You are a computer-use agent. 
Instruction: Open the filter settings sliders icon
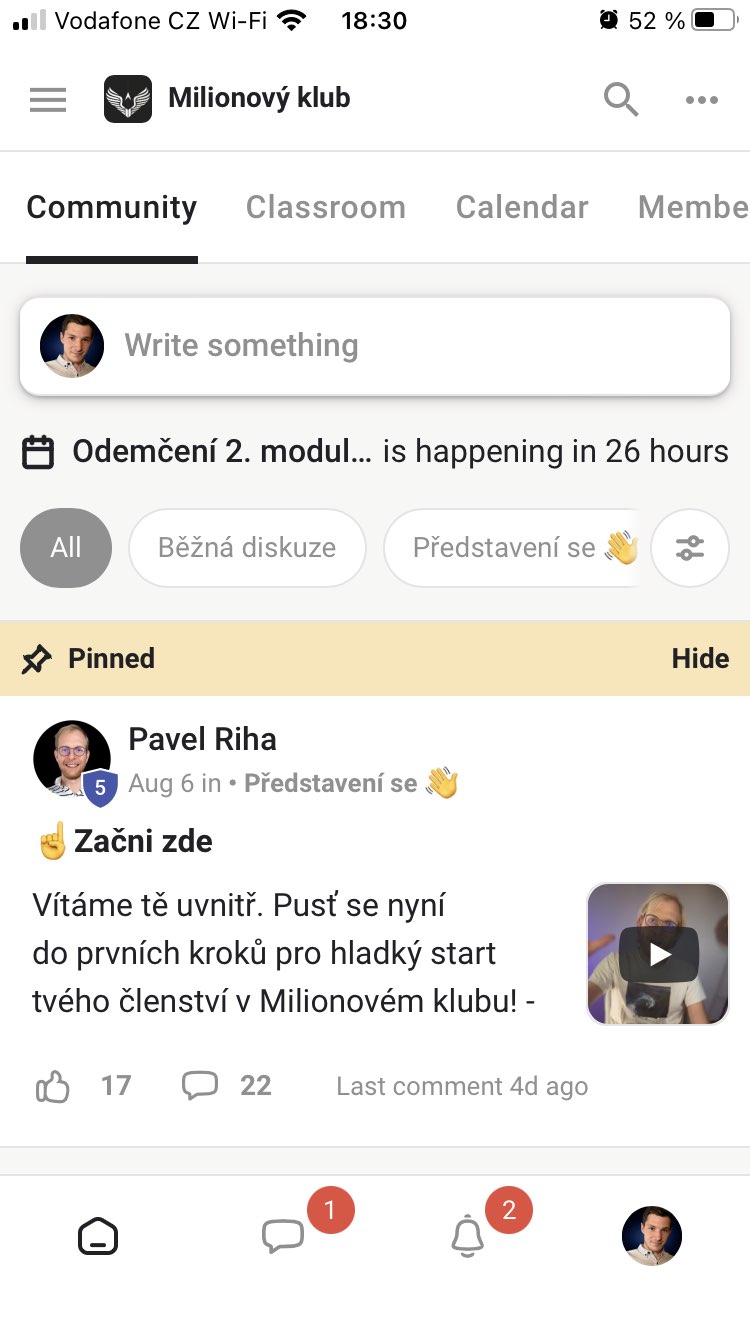pos(690,548)
